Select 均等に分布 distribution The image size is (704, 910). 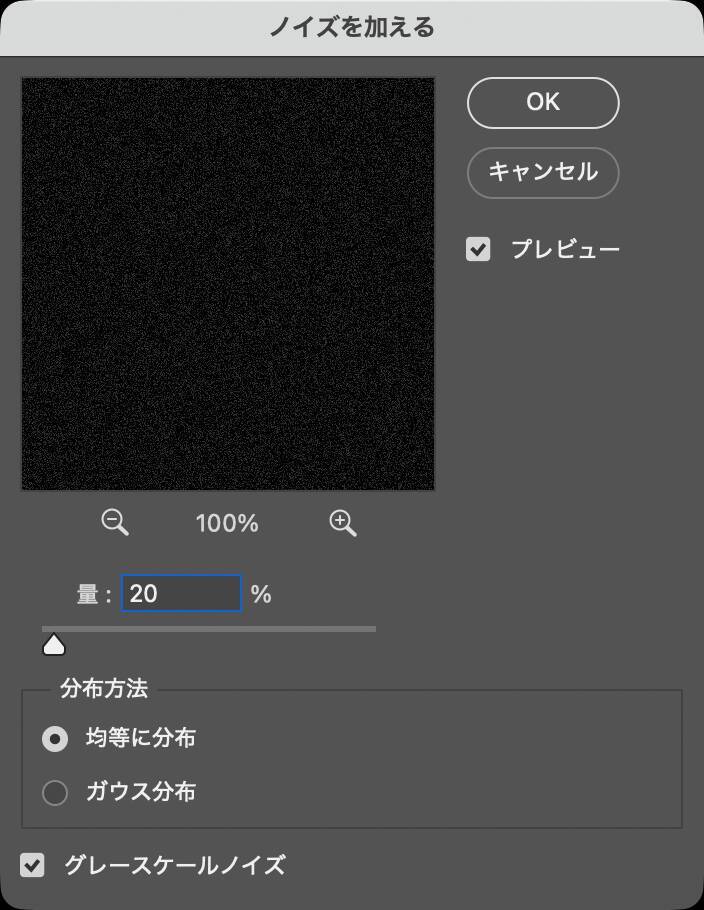click(x=55, y=739)
